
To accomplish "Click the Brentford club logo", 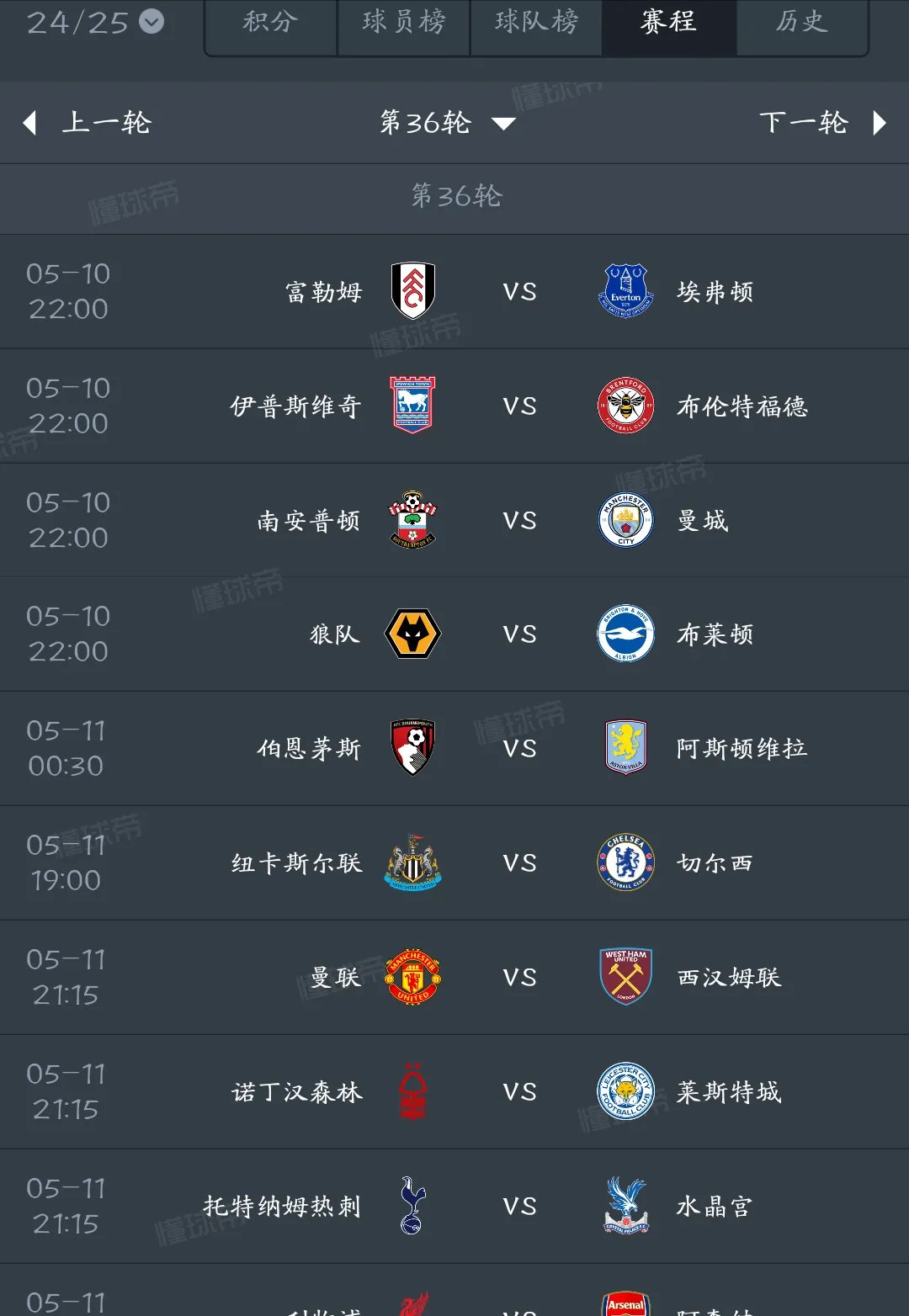I will [x=625, y=406].
